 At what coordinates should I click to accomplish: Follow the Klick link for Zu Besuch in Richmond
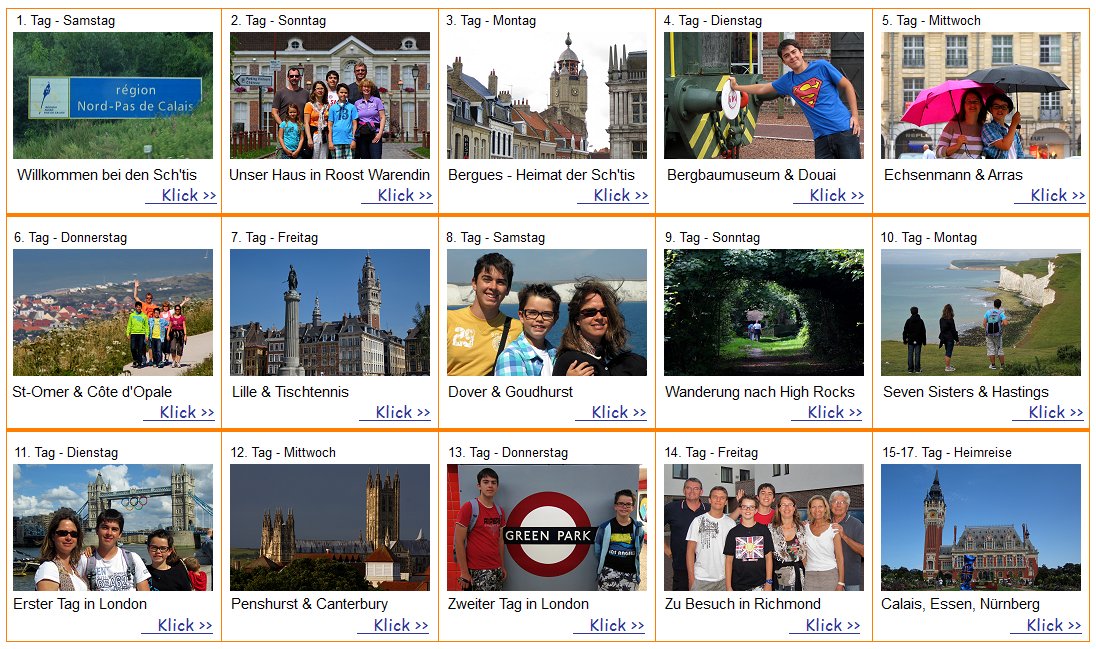tap(832, 626)
